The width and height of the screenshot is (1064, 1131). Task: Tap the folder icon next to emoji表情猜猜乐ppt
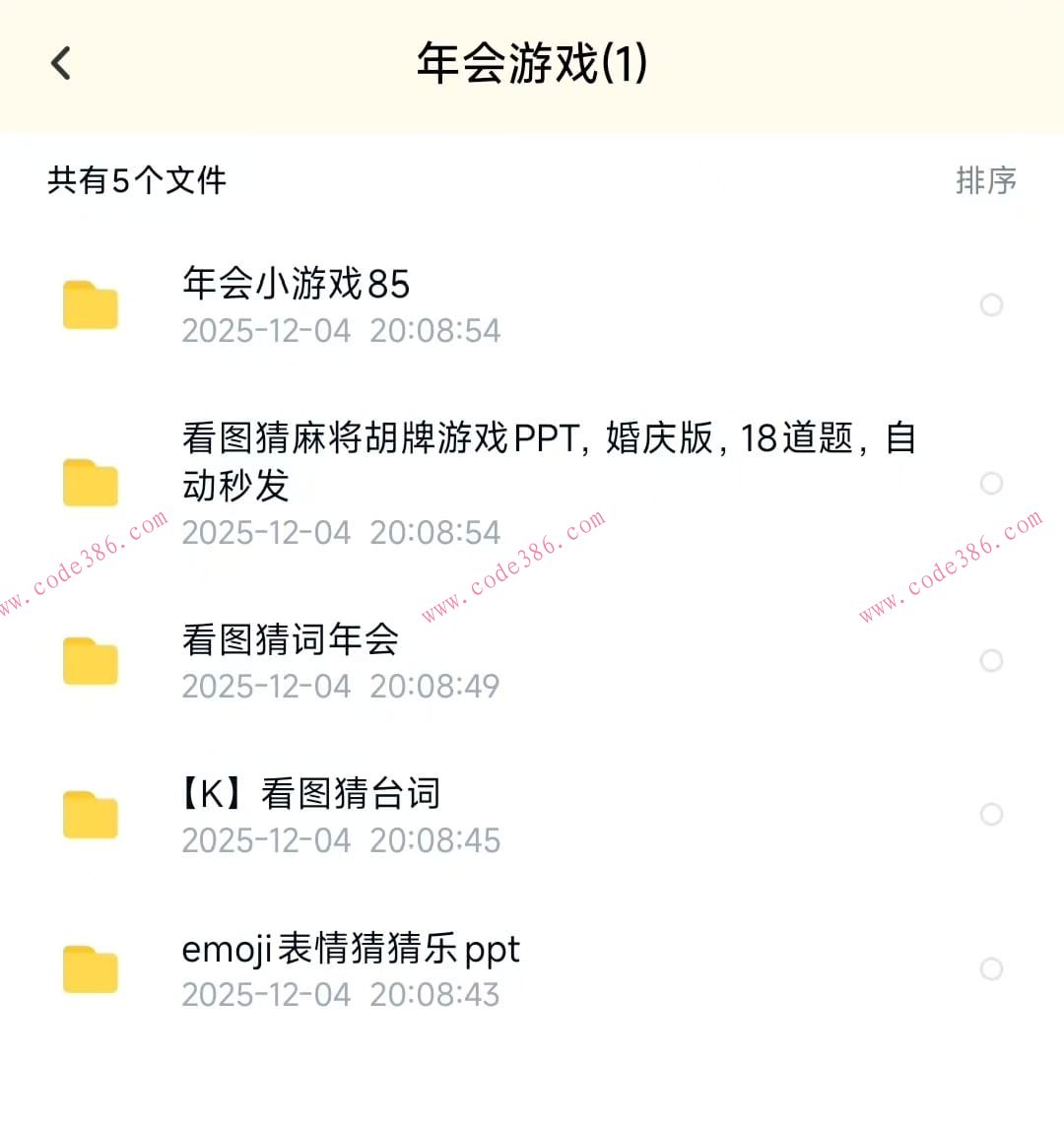pos(90,968)
